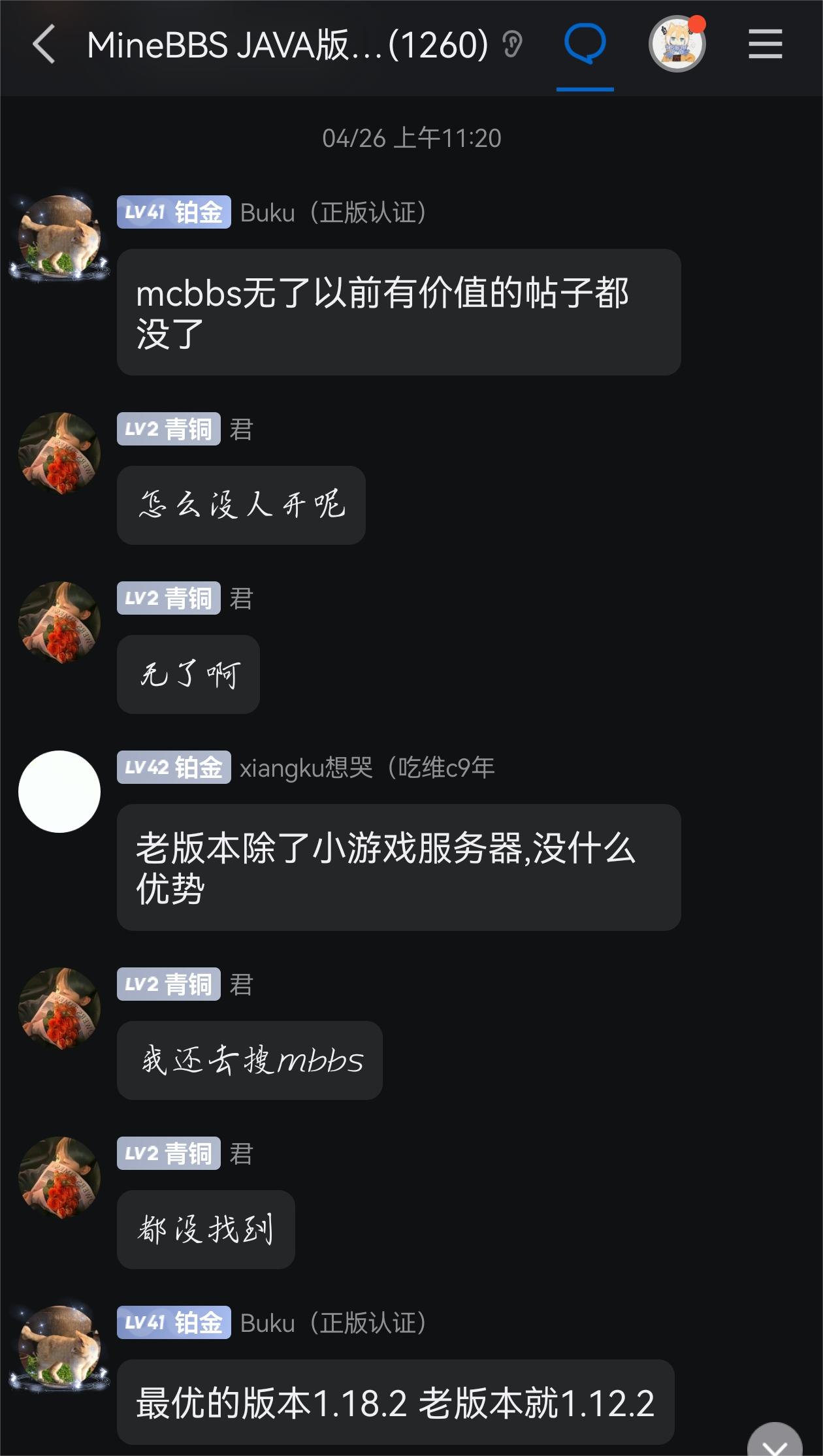Open Buku's cat avatar profile
Image resolution: width=823 pixels, height=1456 pixels.
59,236
